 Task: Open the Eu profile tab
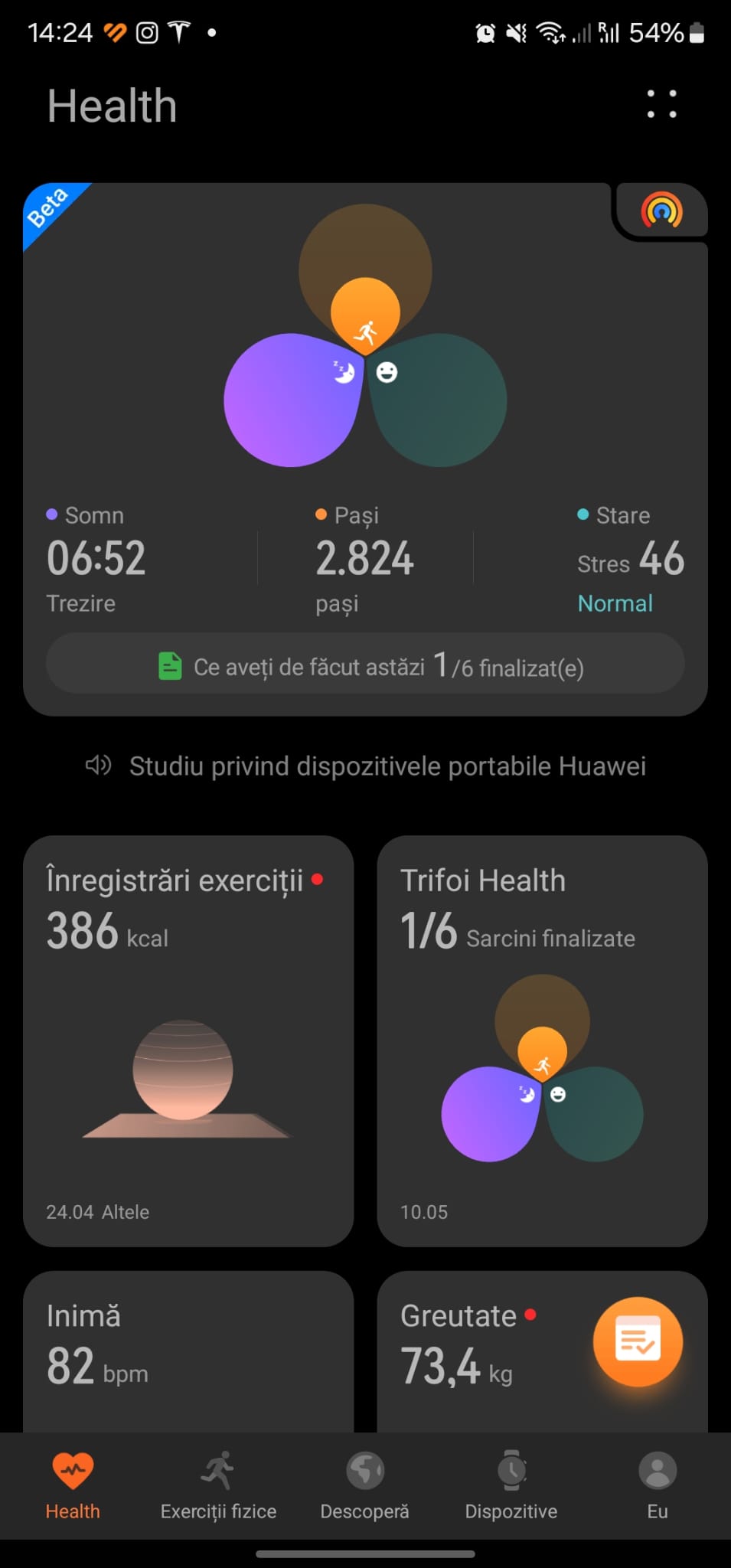pyautogui.click(x=657, y=1485)
